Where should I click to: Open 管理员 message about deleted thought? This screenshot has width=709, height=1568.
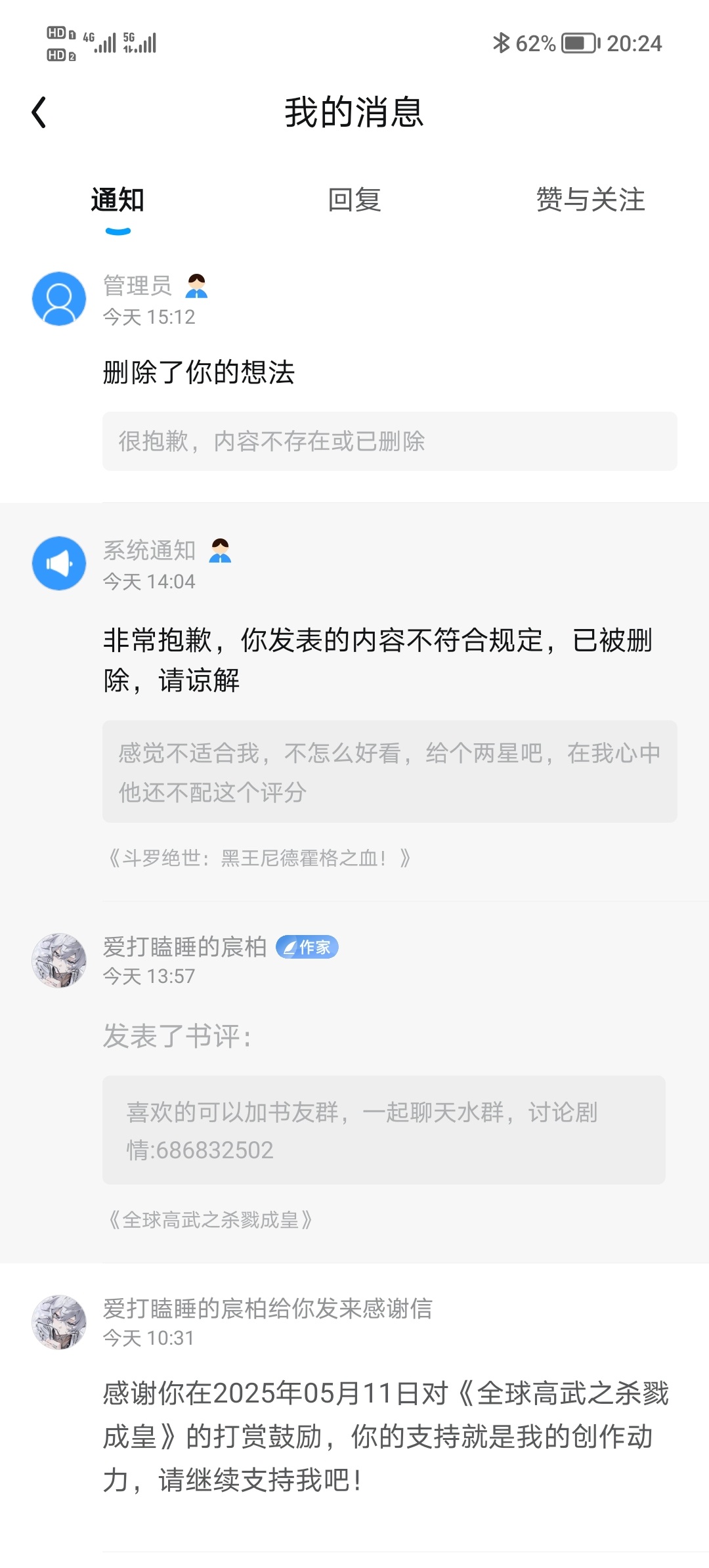click(x=198, y=372)
